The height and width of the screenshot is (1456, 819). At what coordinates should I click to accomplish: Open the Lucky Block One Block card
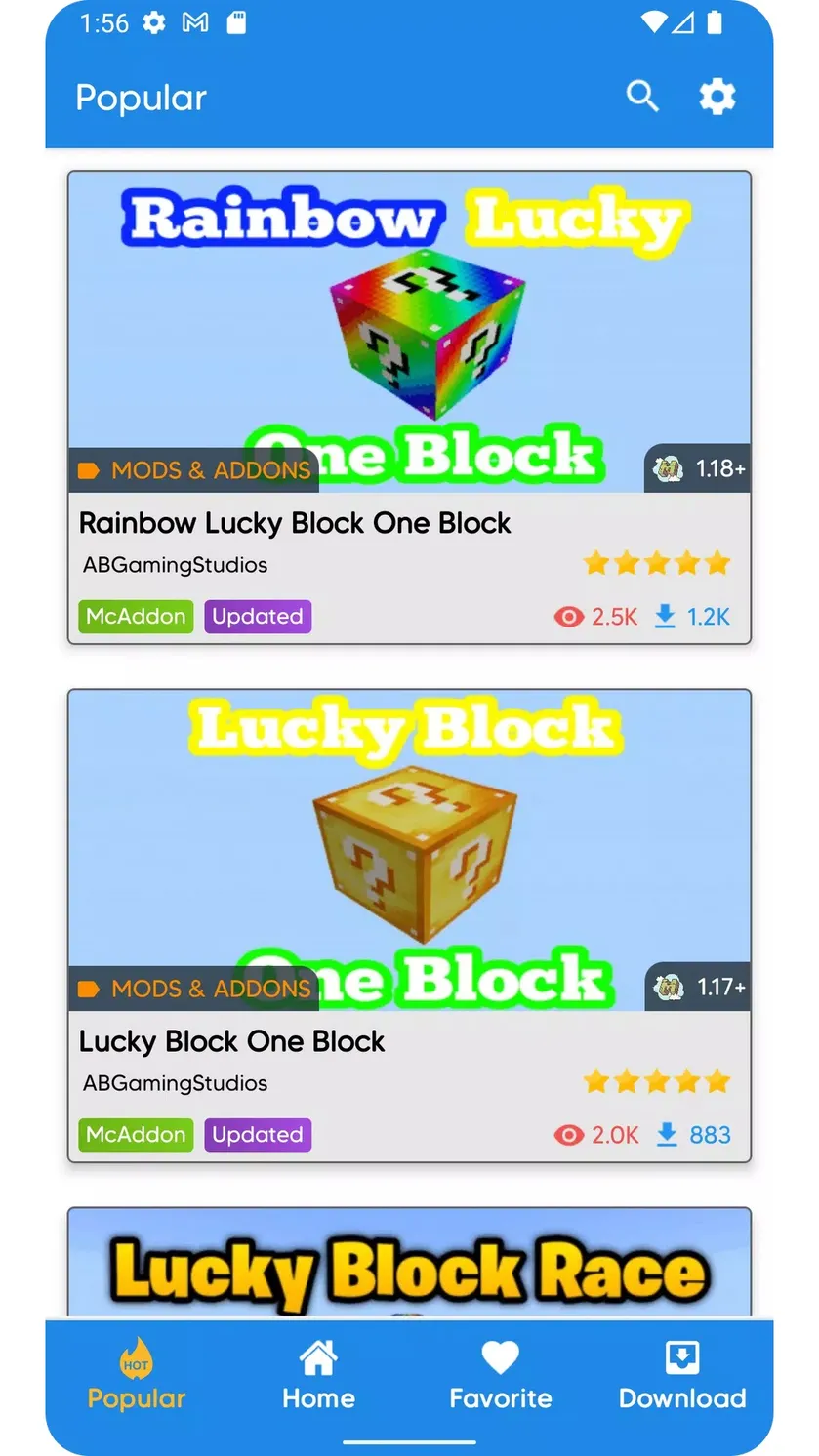[409, 925]
